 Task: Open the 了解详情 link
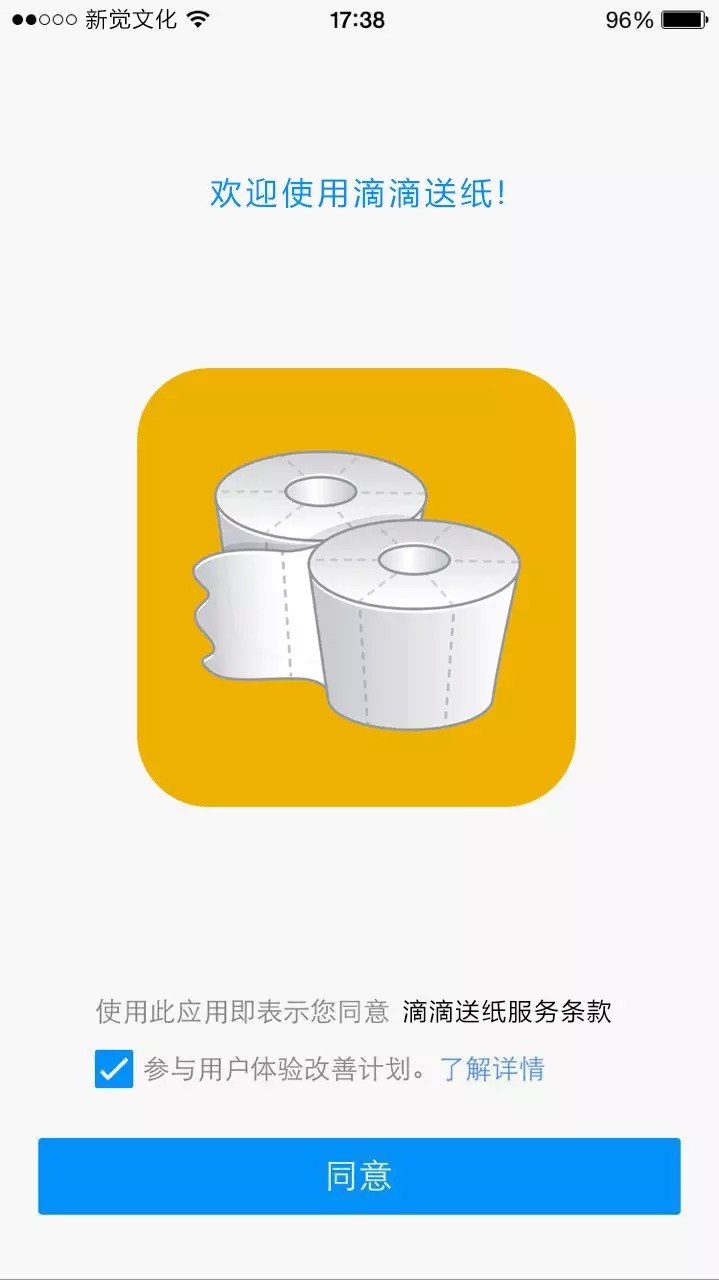(492, 1069)
